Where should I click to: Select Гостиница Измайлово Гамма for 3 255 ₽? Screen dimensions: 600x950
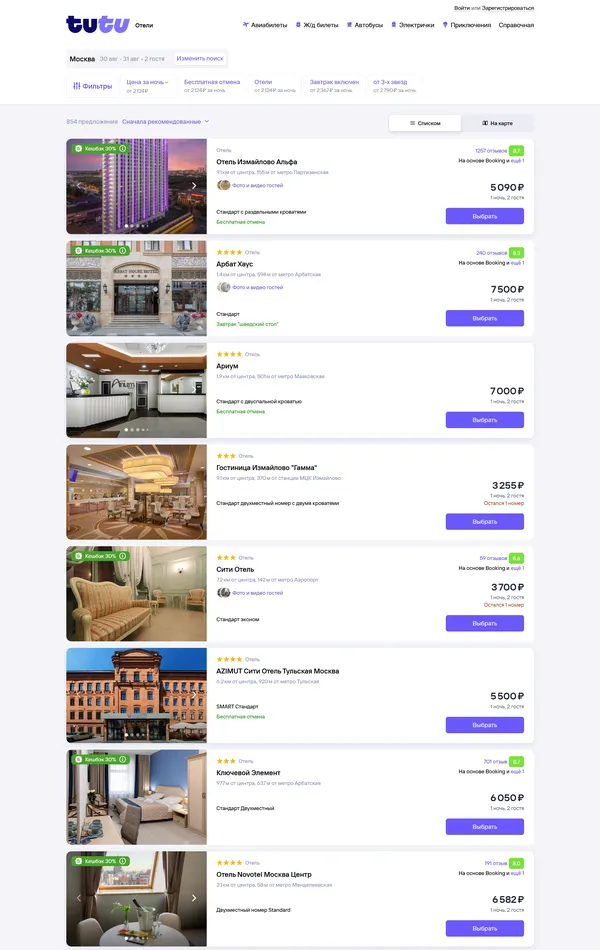[484, 521]
